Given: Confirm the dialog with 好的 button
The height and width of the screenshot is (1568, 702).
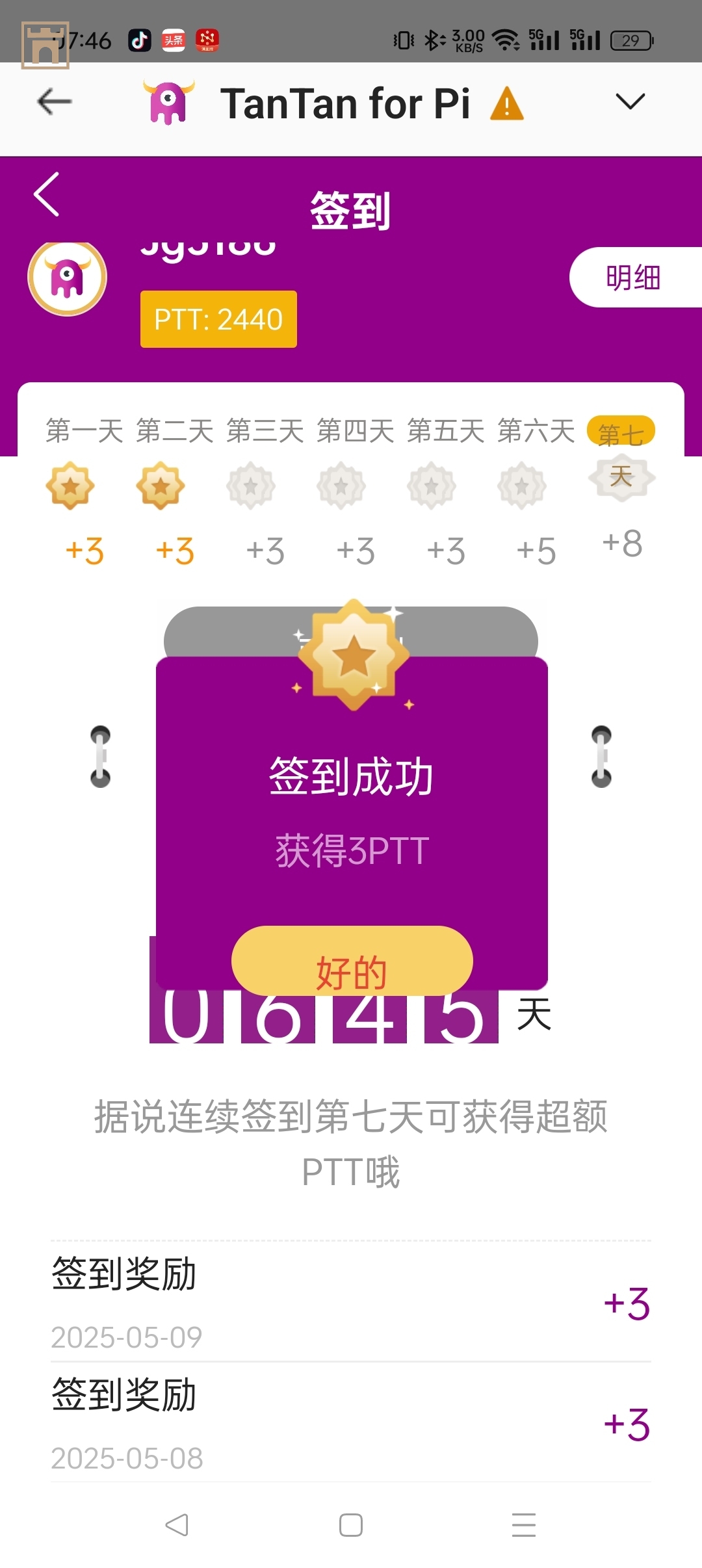Looking at the screenshot, I should tap(352, 961).
